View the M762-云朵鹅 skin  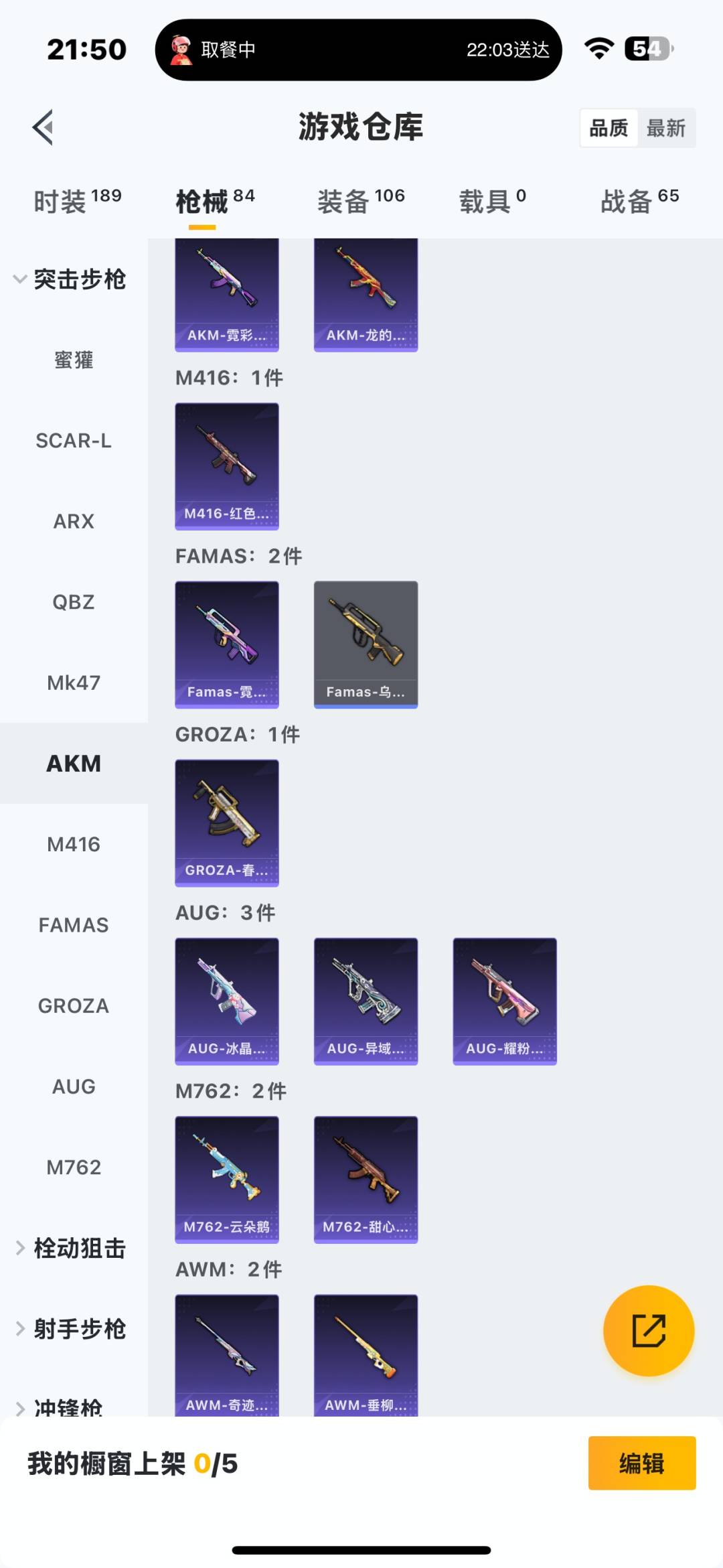[227, 1179]
